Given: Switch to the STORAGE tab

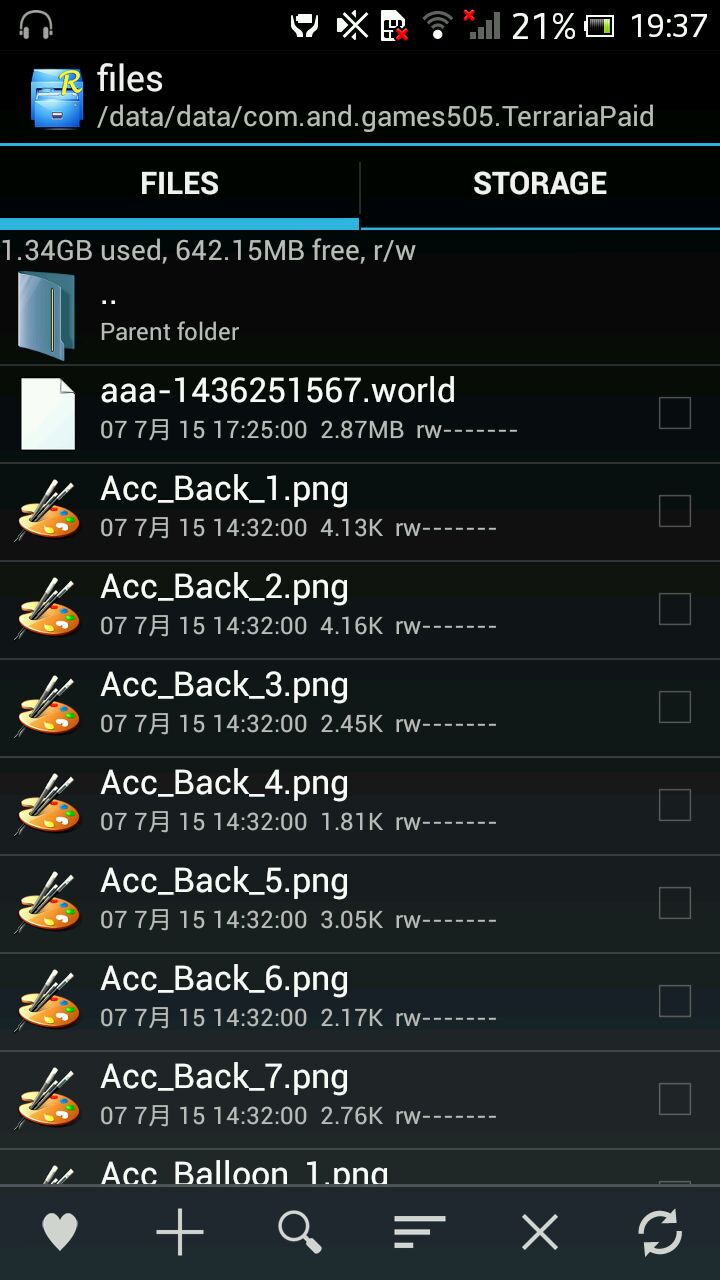Looking at the screenshot, I should pyautogui.click(x=540, y=184).
